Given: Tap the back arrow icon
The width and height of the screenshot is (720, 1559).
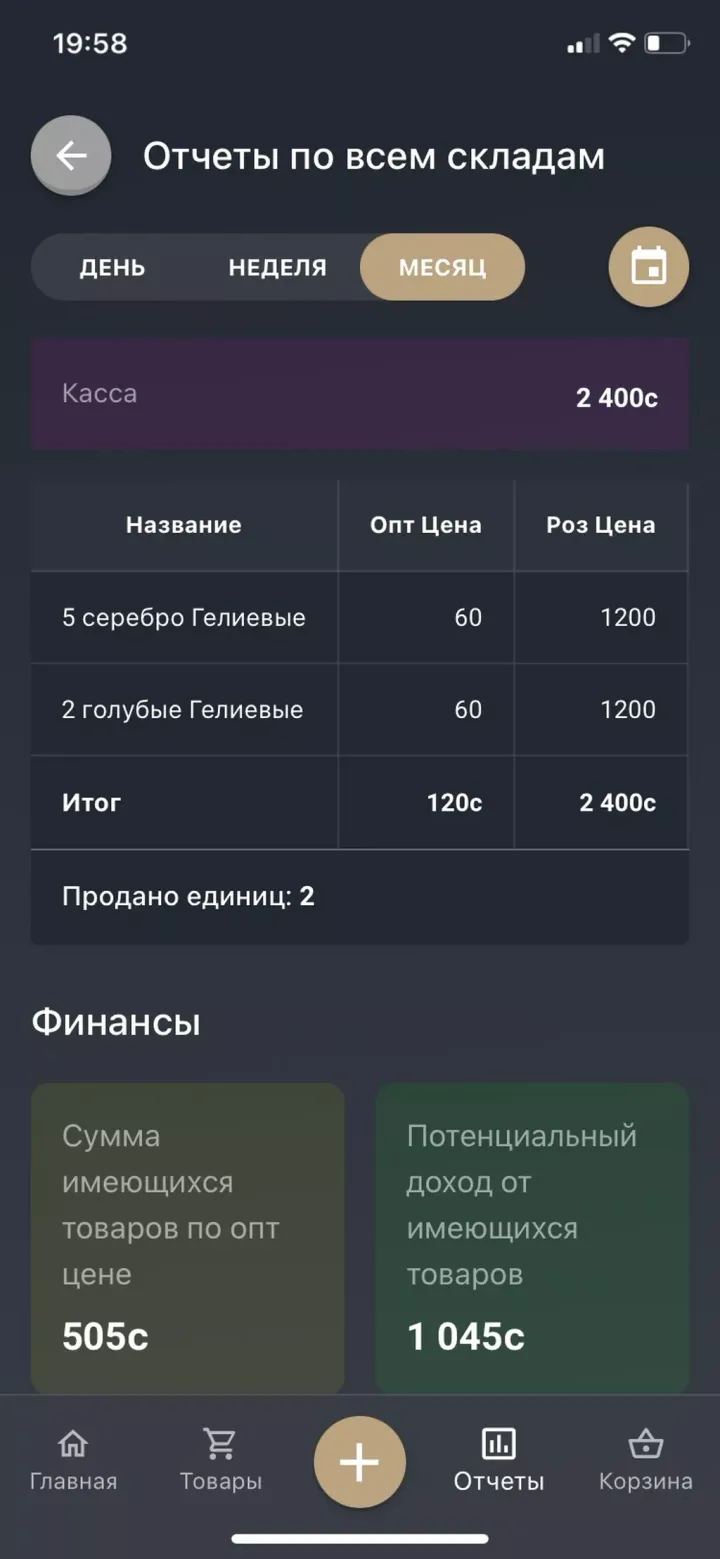Looking at the screenshot, I should tap(70, 155).
